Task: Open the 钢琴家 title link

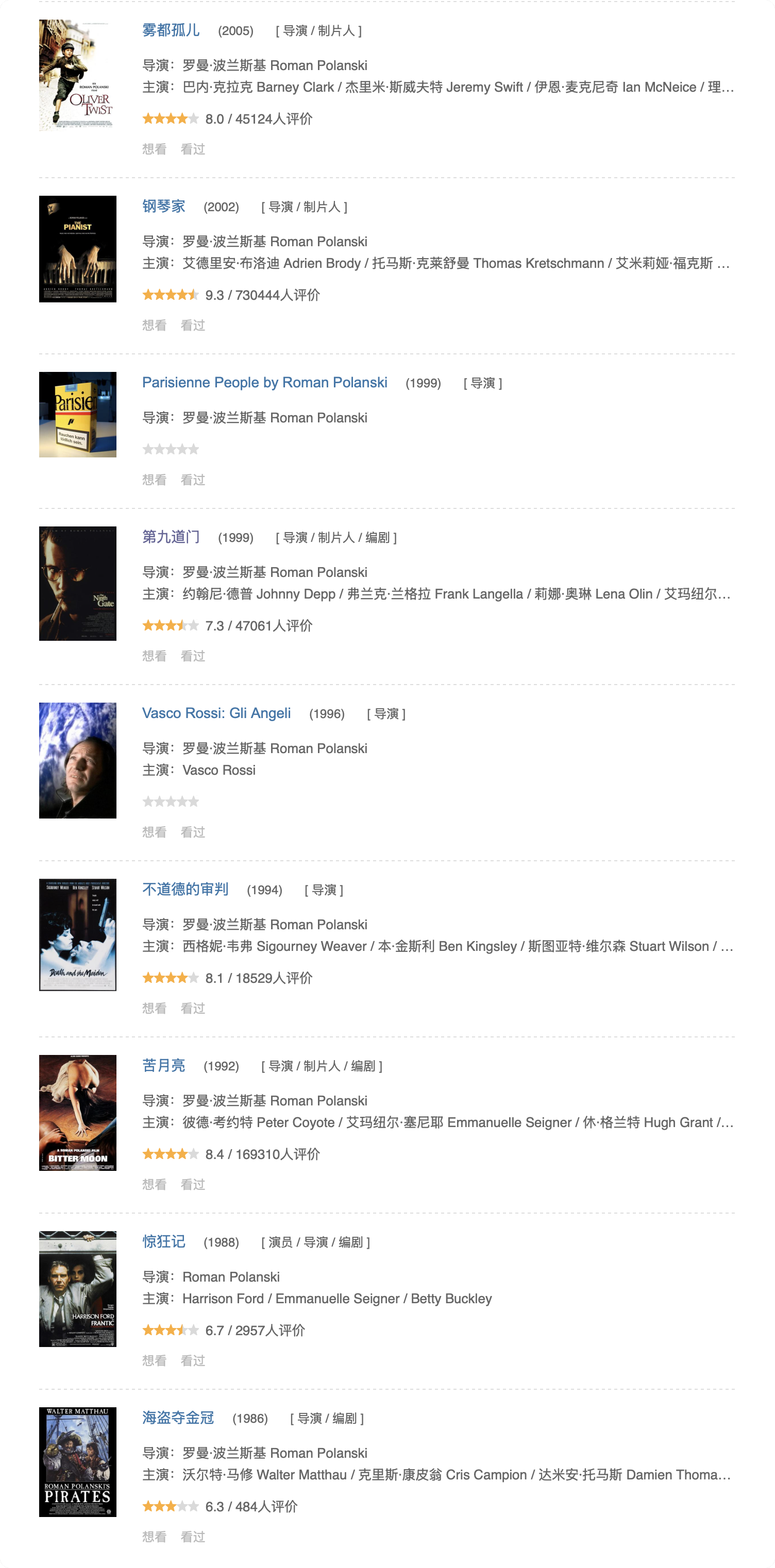Action: click(164, 207)
